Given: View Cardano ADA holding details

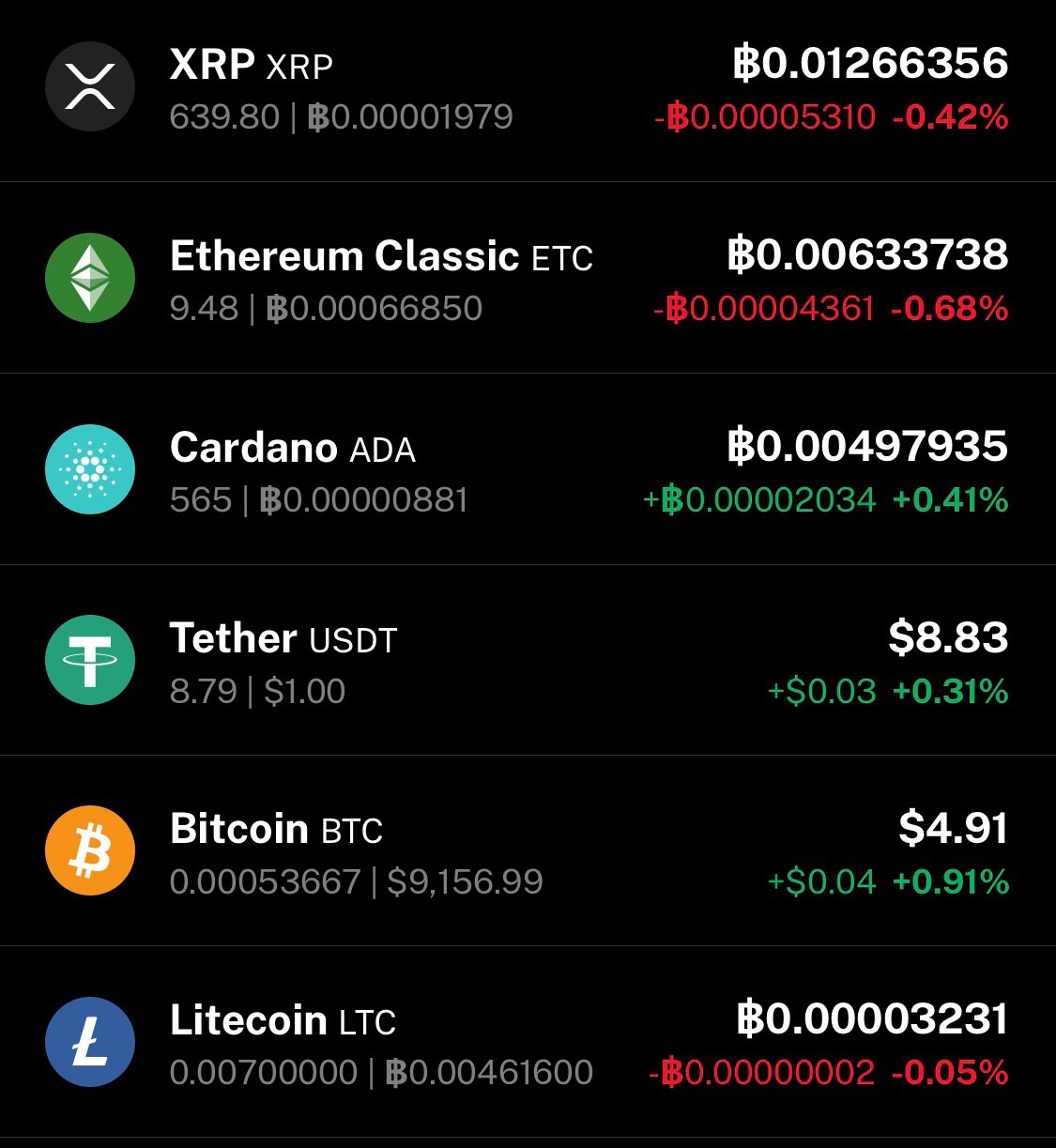Looking at the screenshot, I should (x=528, y=469).
